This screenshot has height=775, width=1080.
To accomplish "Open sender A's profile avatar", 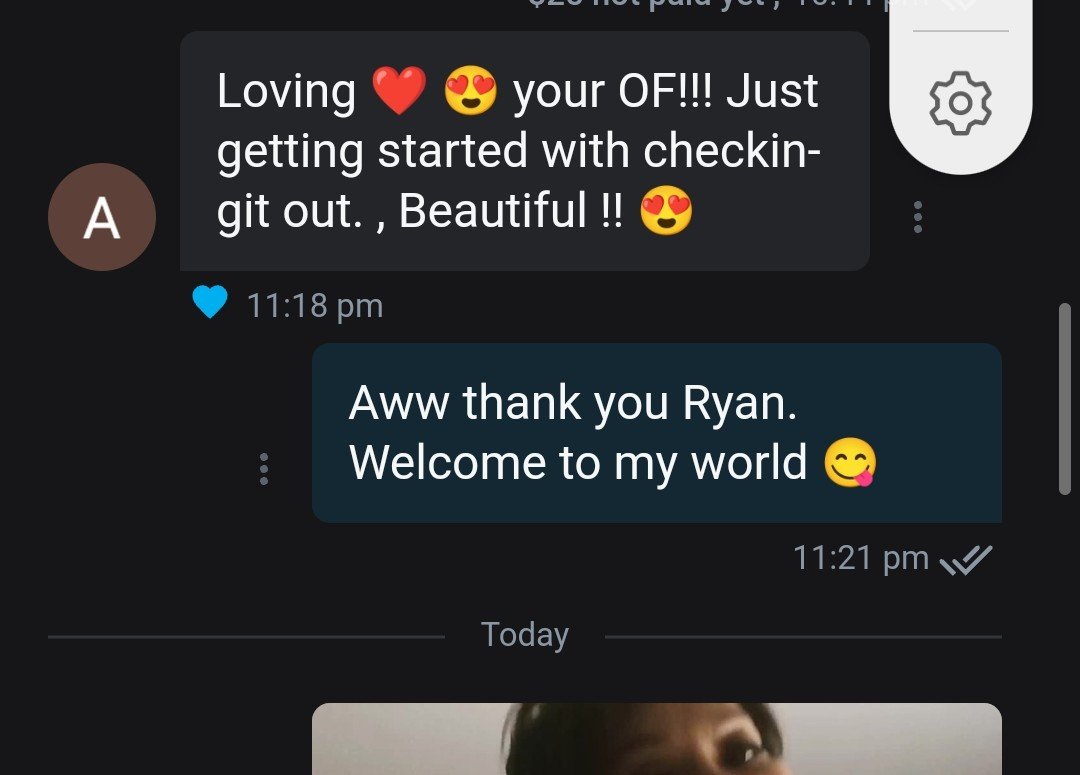I will [x=102, y=217].
